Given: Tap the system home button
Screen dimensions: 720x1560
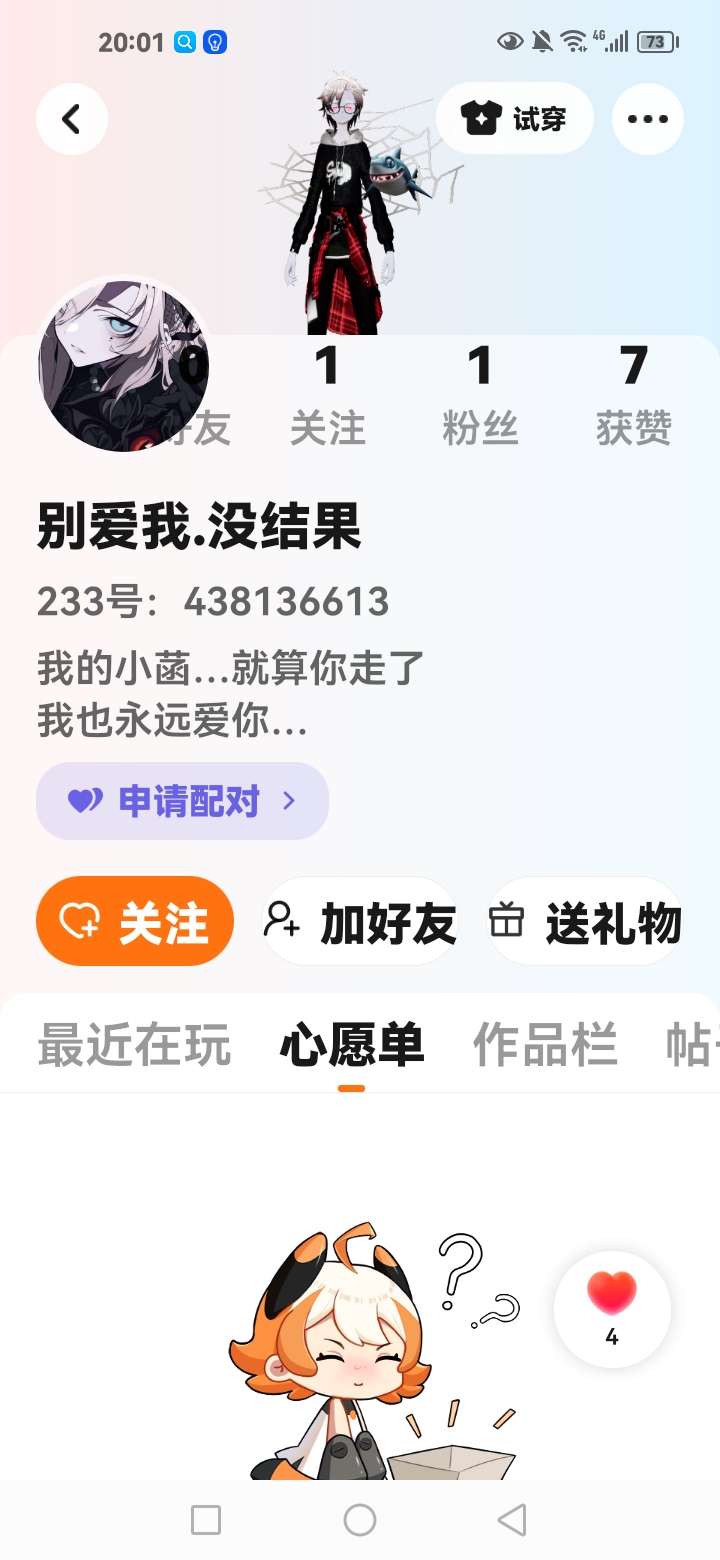Looking at the screenshot, I should [360, 1520].
